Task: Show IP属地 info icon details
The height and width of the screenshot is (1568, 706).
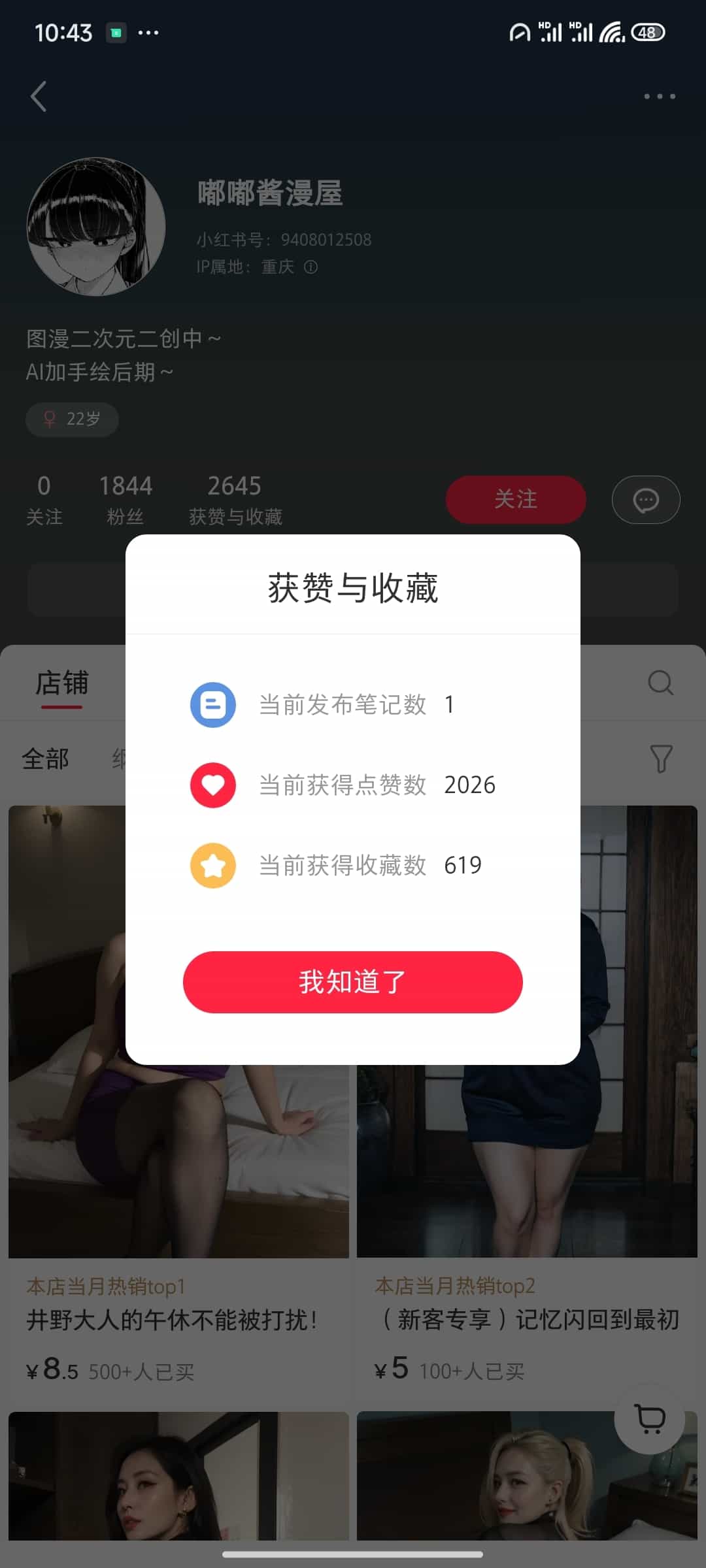Action: (311, 267)
